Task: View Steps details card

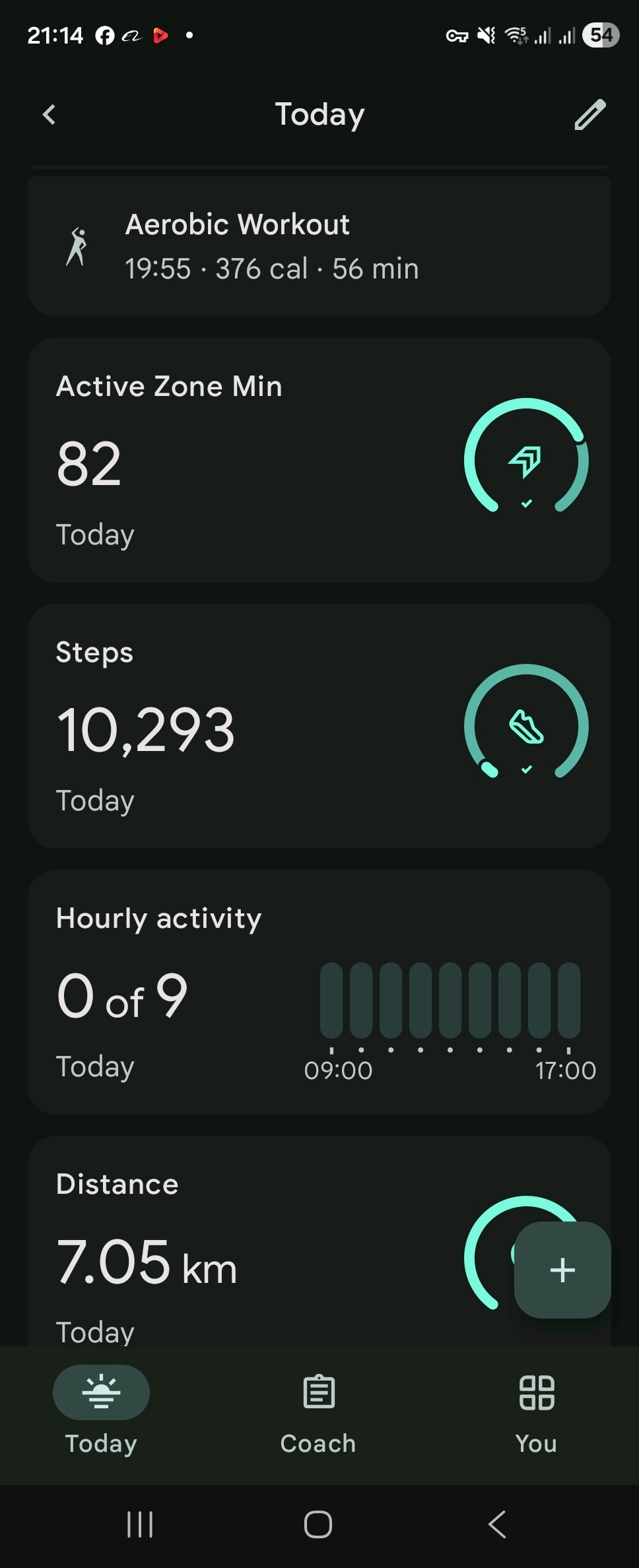Action: click(319, 726)
